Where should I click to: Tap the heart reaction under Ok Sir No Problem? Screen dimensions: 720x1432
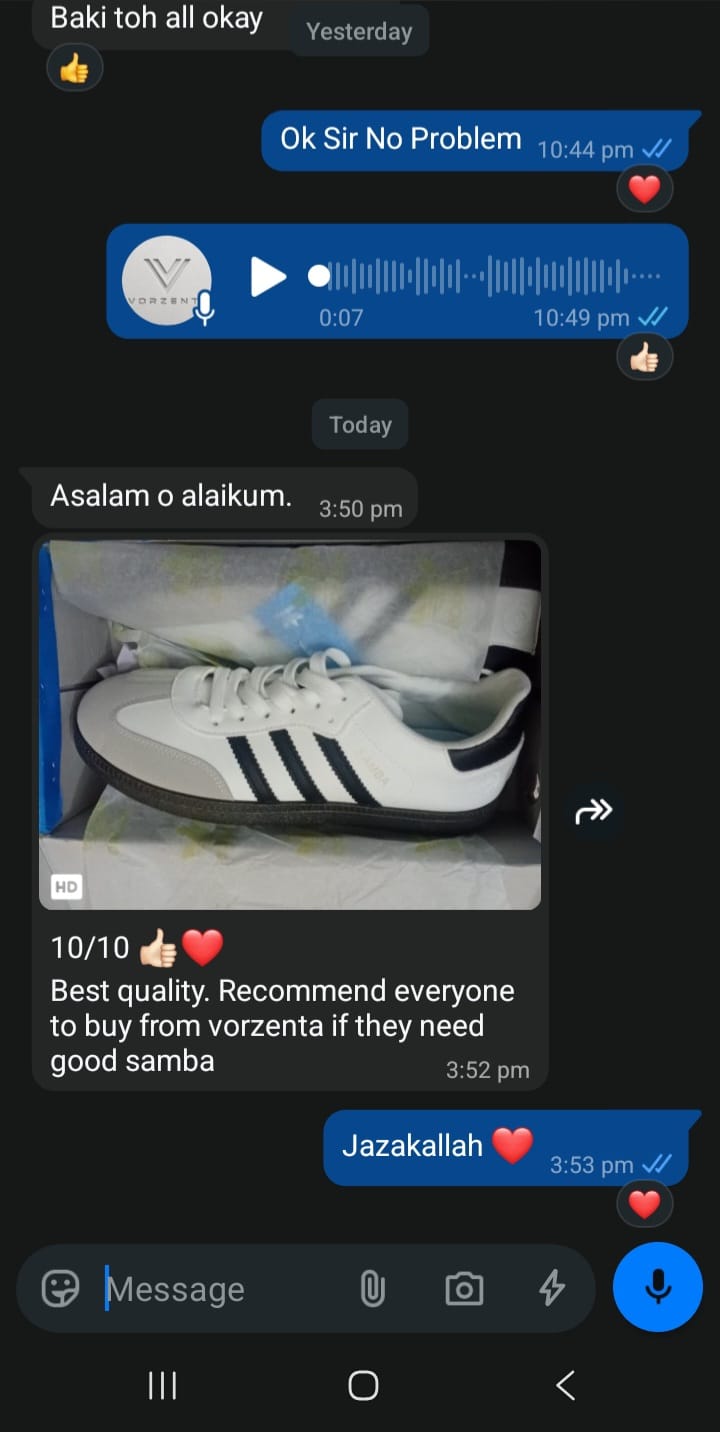coord(644,188)
